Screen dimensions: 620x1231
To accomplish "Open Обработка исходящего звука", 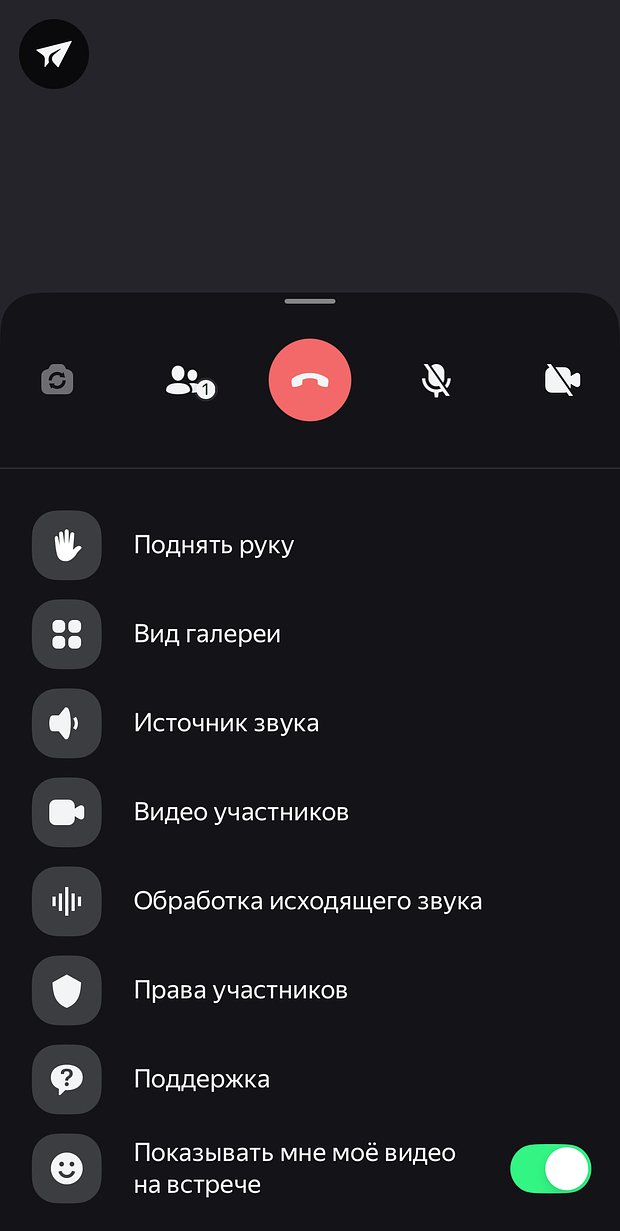I will (310, 901).
